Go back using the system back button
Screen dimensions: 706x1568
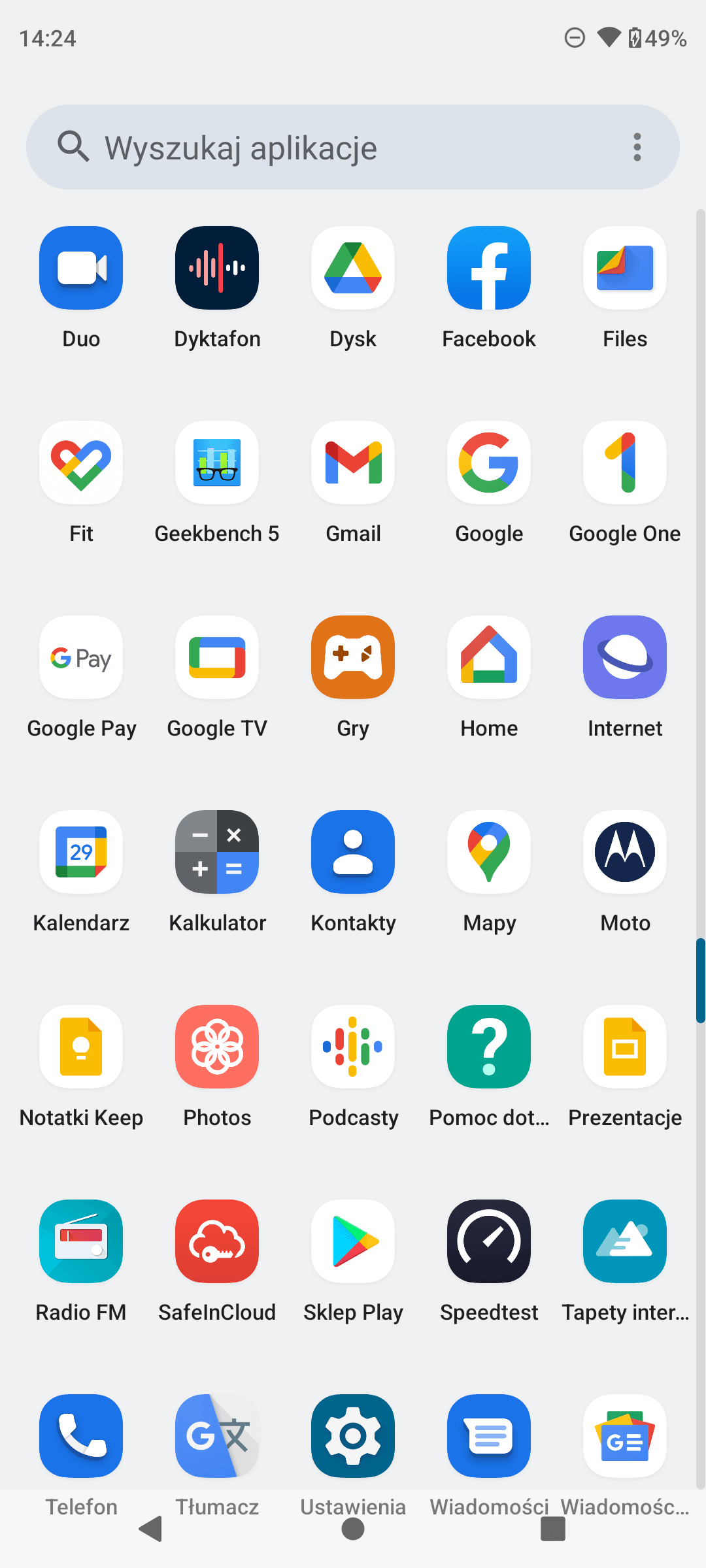pyautogui.click(x=152, y=1529)
